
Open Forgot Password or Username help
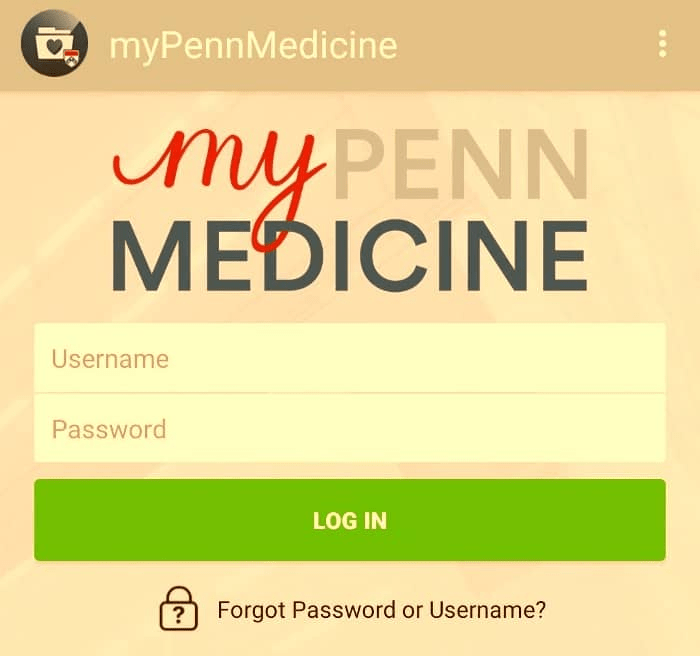click(x=381, y=610)
